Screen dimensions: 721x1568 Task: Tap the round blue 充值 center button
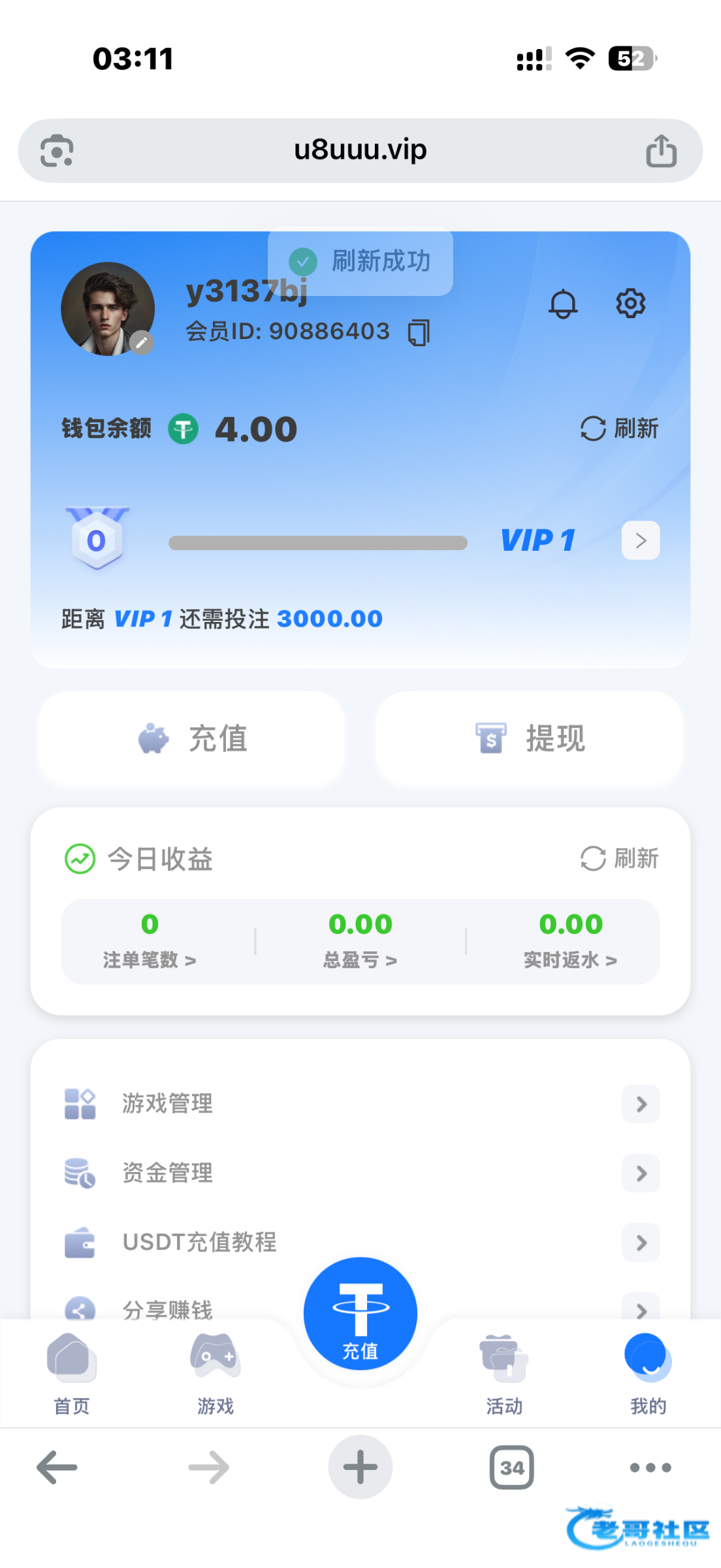[360, 1313]
